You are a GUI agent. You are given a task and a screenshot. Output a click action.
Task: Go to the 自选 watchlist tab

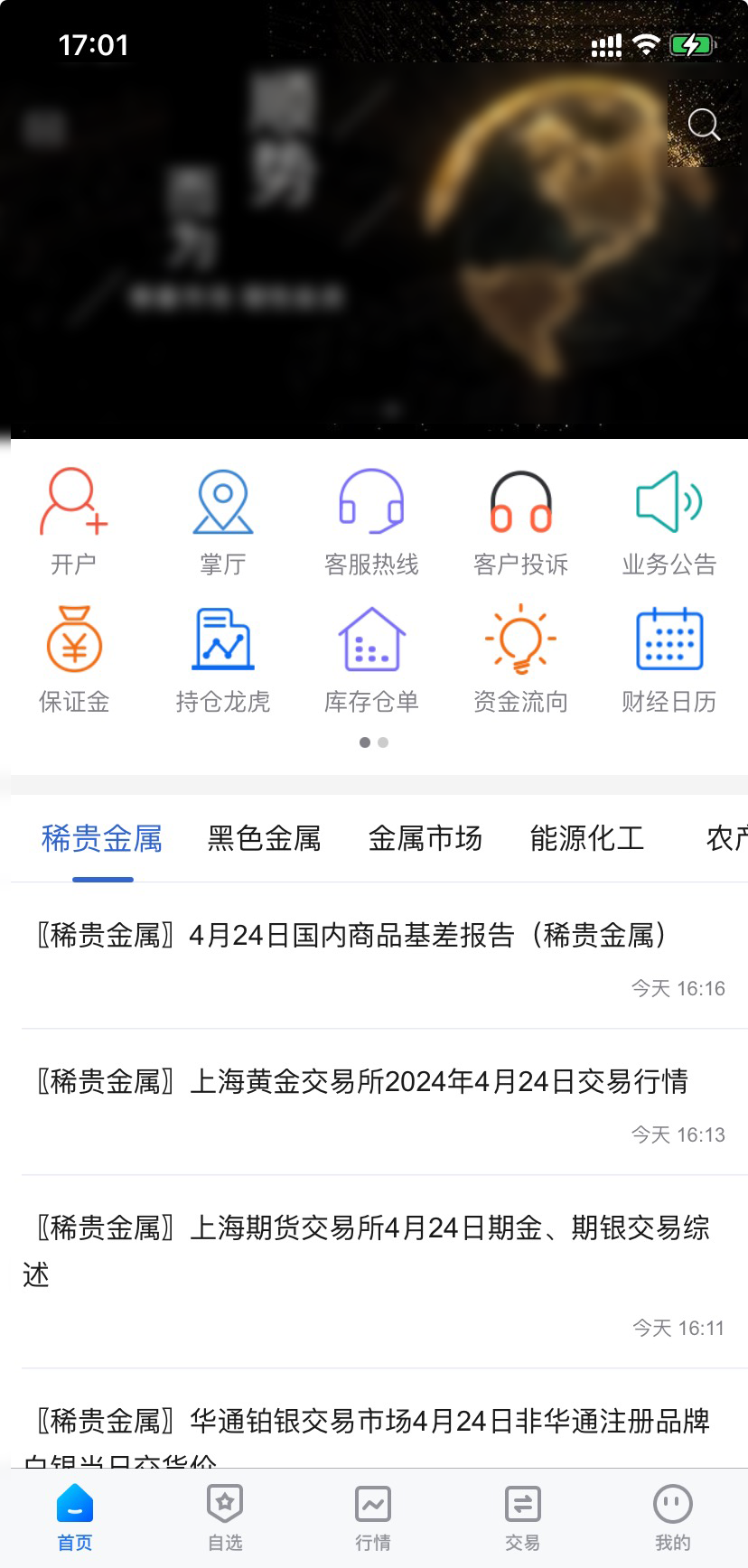[x=224, y=1517]
